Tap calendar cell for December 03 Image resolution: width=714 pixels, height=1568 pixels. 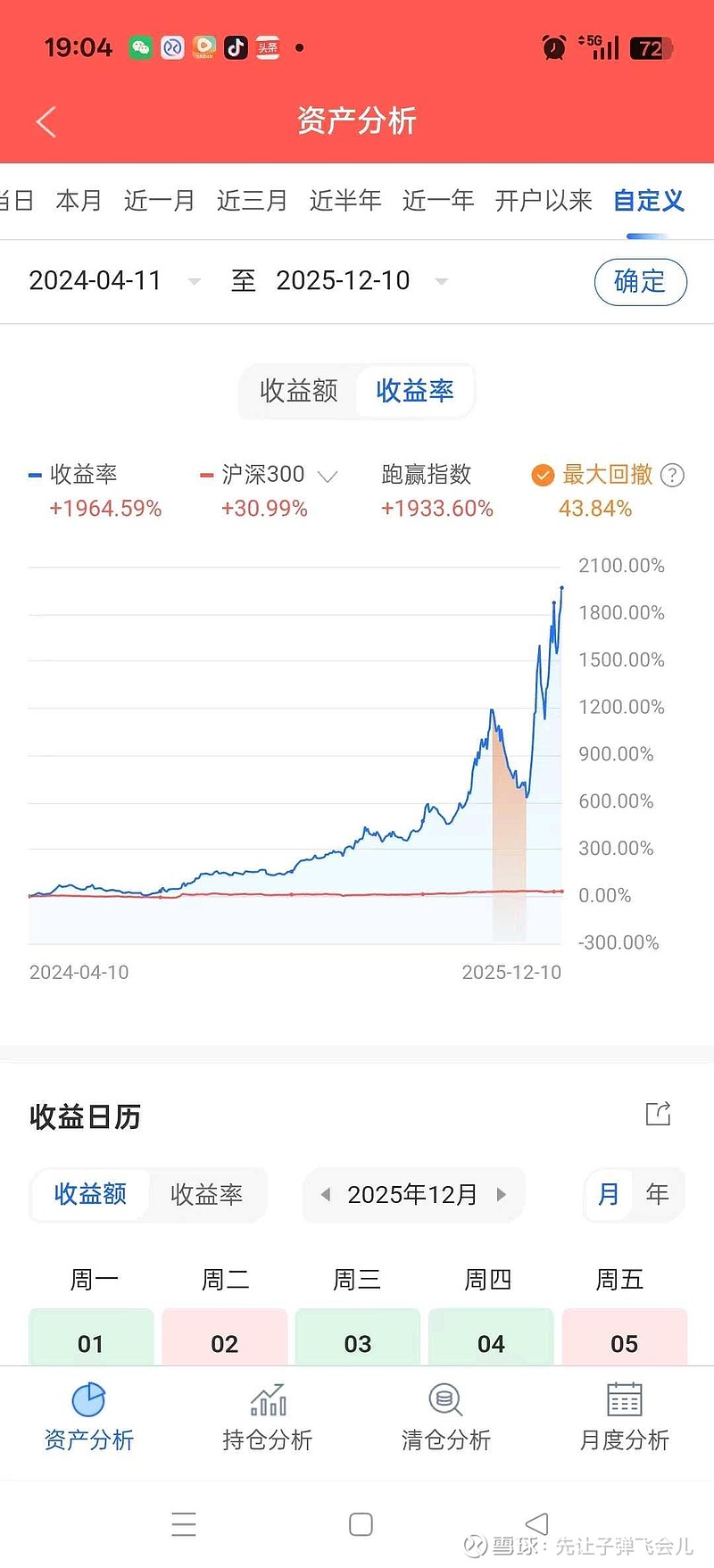click(357, 1342)
